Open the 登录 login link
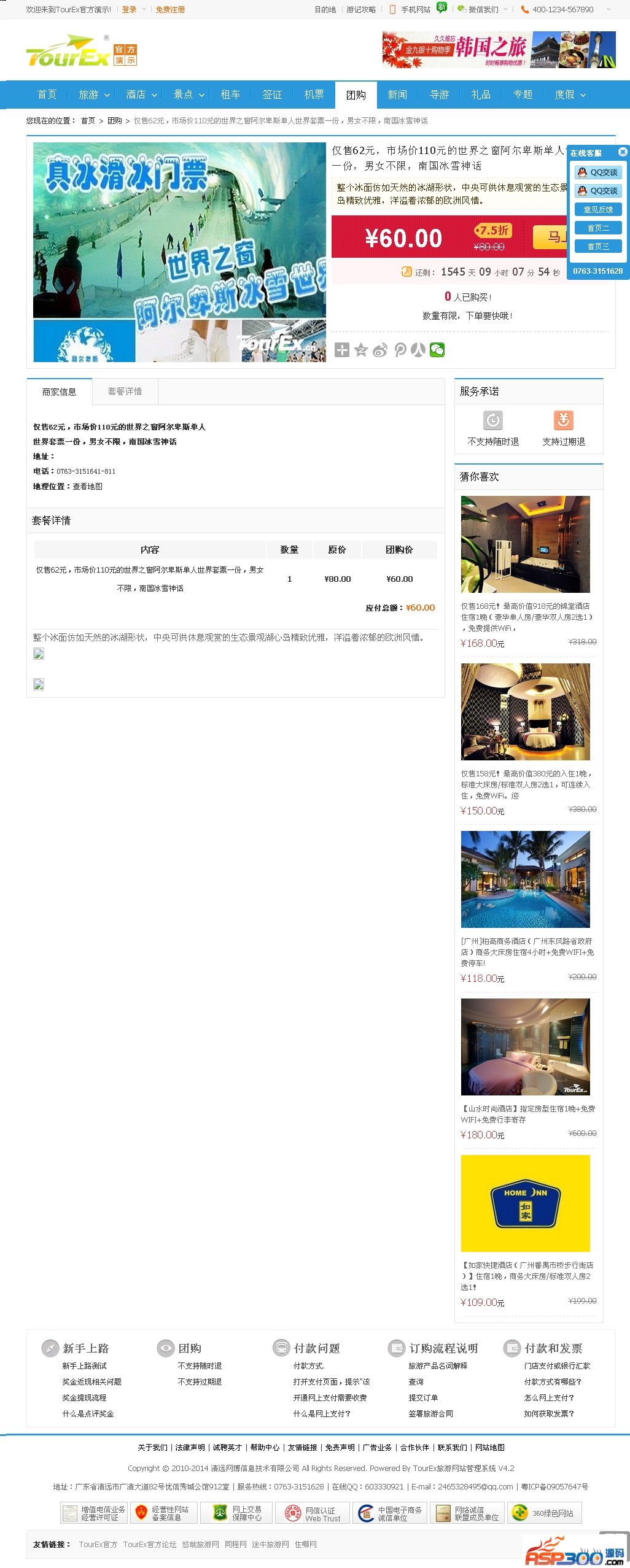 [129, 10]
